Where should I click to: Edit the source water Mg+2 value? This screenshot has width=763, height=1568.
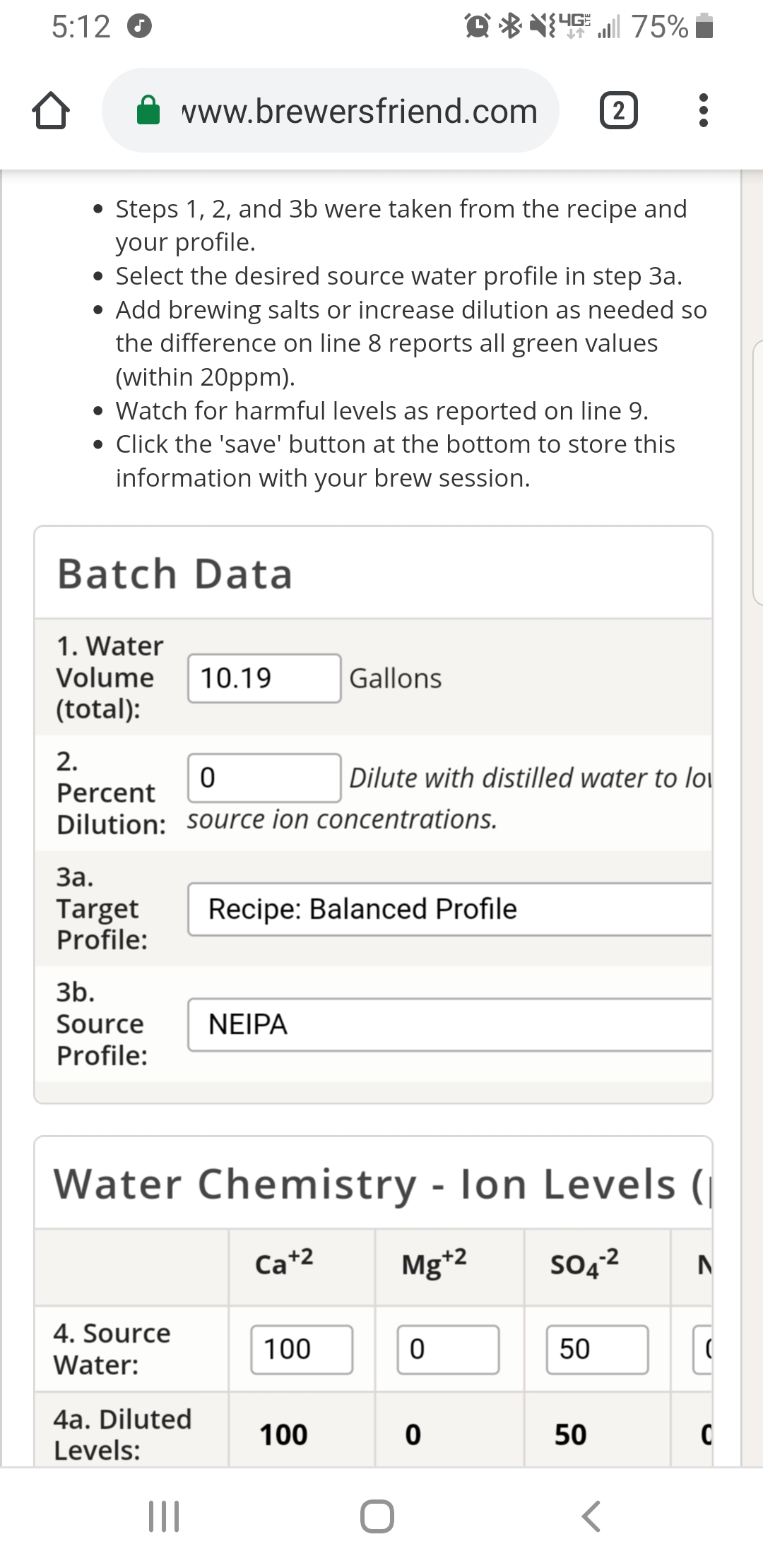[x=449, y=1350]
